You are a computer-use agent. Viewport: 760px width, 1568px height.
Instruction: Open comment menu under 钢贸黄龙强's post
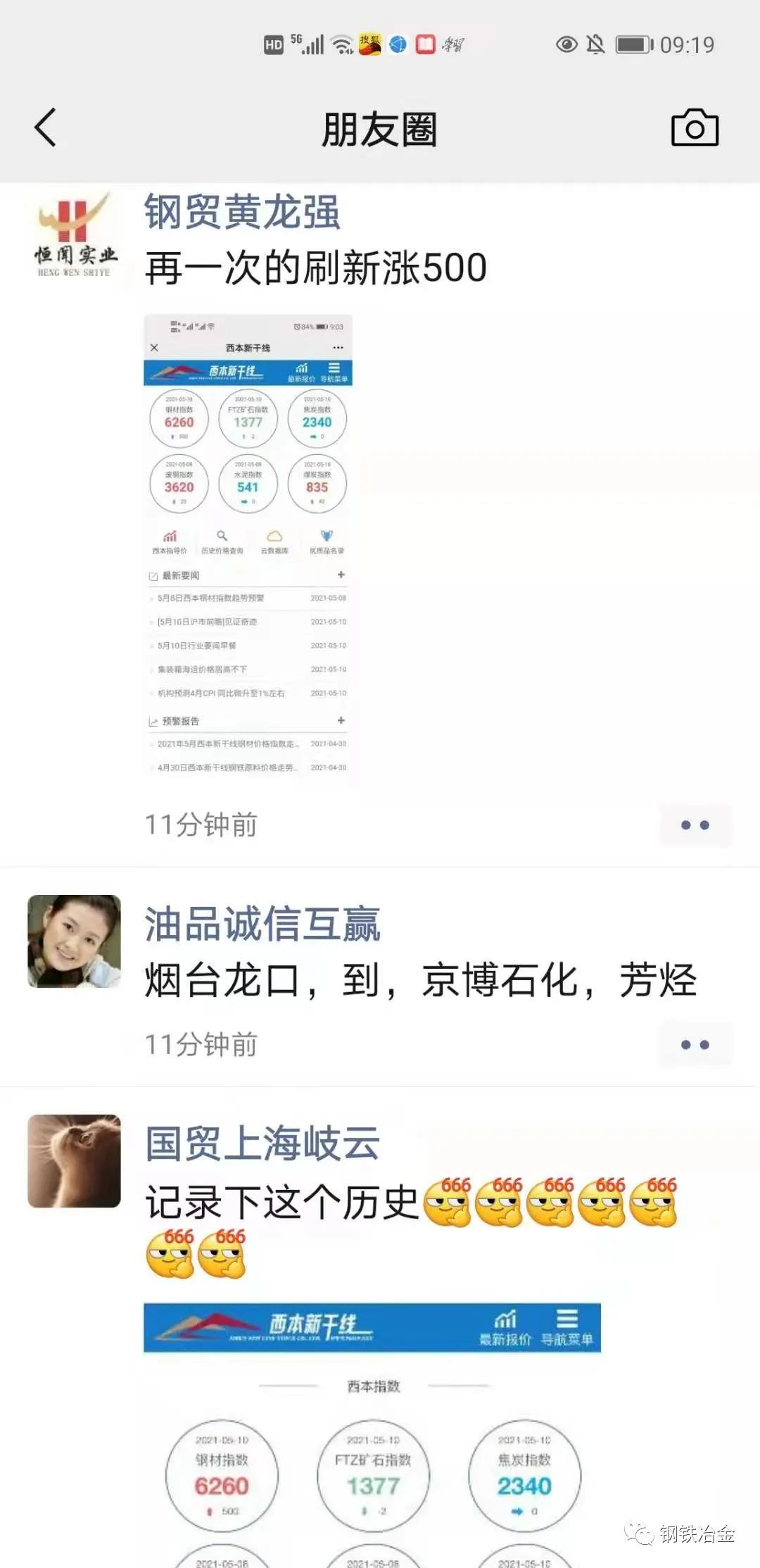[695, 824]
